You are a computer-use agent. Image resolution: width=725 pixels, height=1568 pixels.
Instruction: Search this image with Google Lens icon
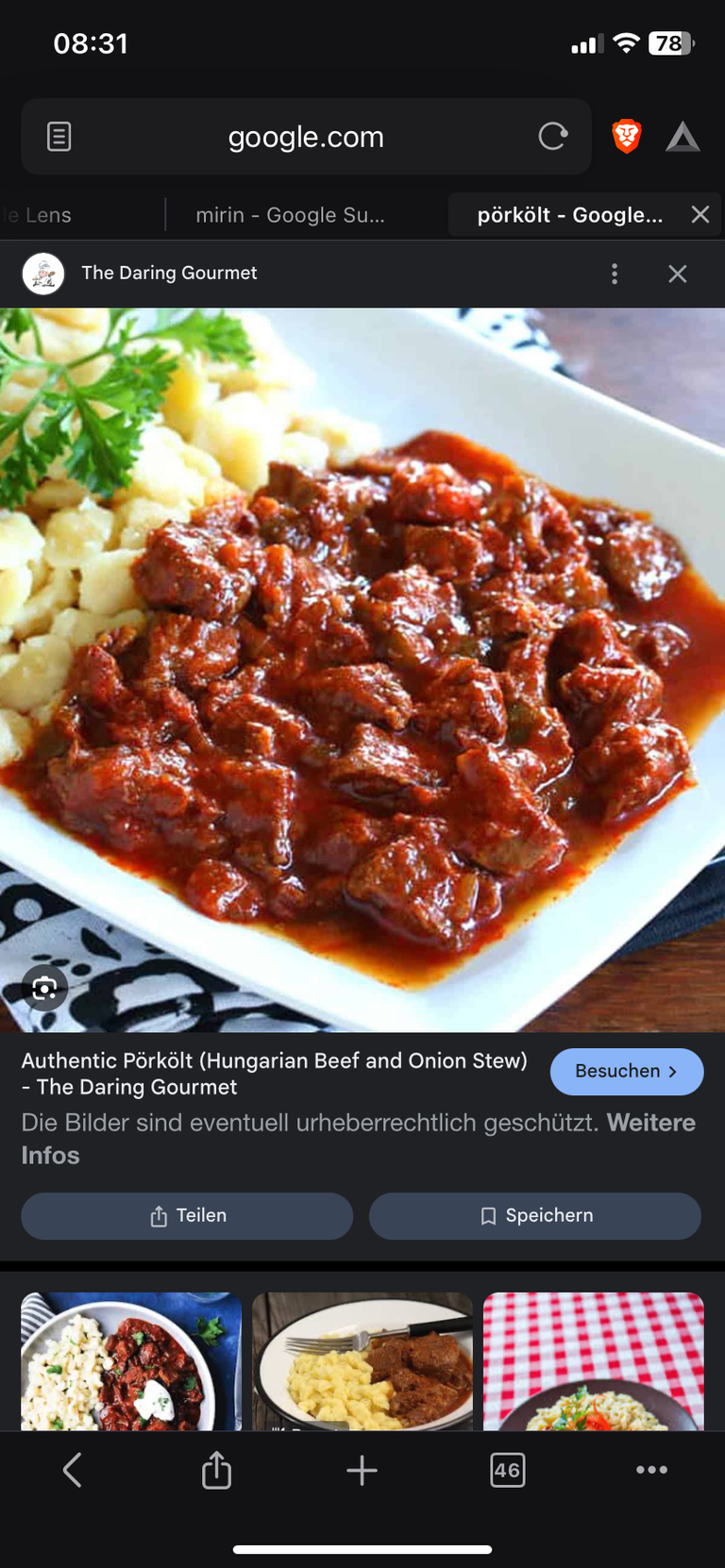(44, 988)
